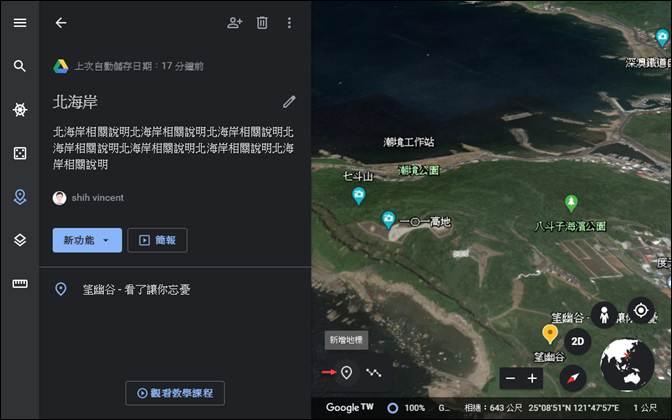Edit the 北海岸 project title
This screenshot has height=420, width=672.
[x=289, y=101]
